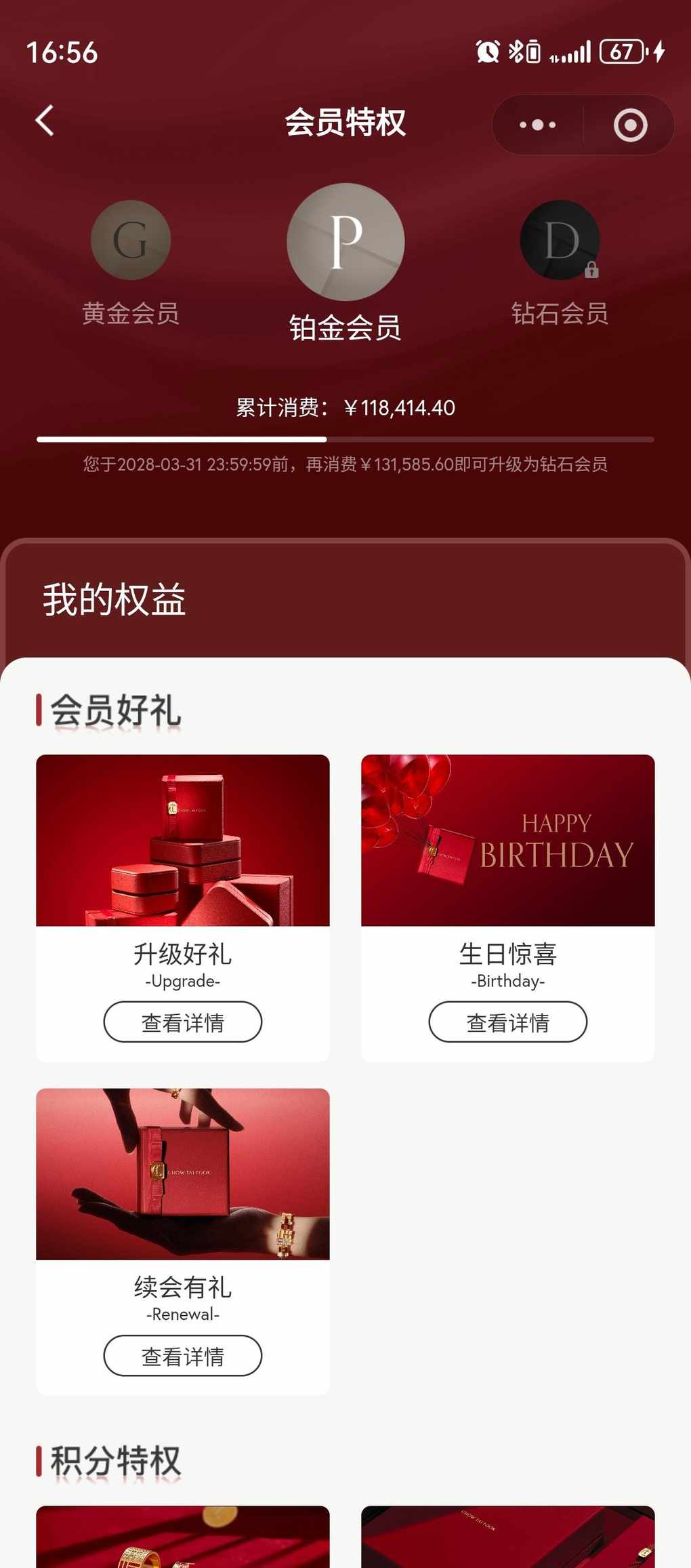
Task: Switch to 黄金会员 tier
Action: [x=130, y=240]
